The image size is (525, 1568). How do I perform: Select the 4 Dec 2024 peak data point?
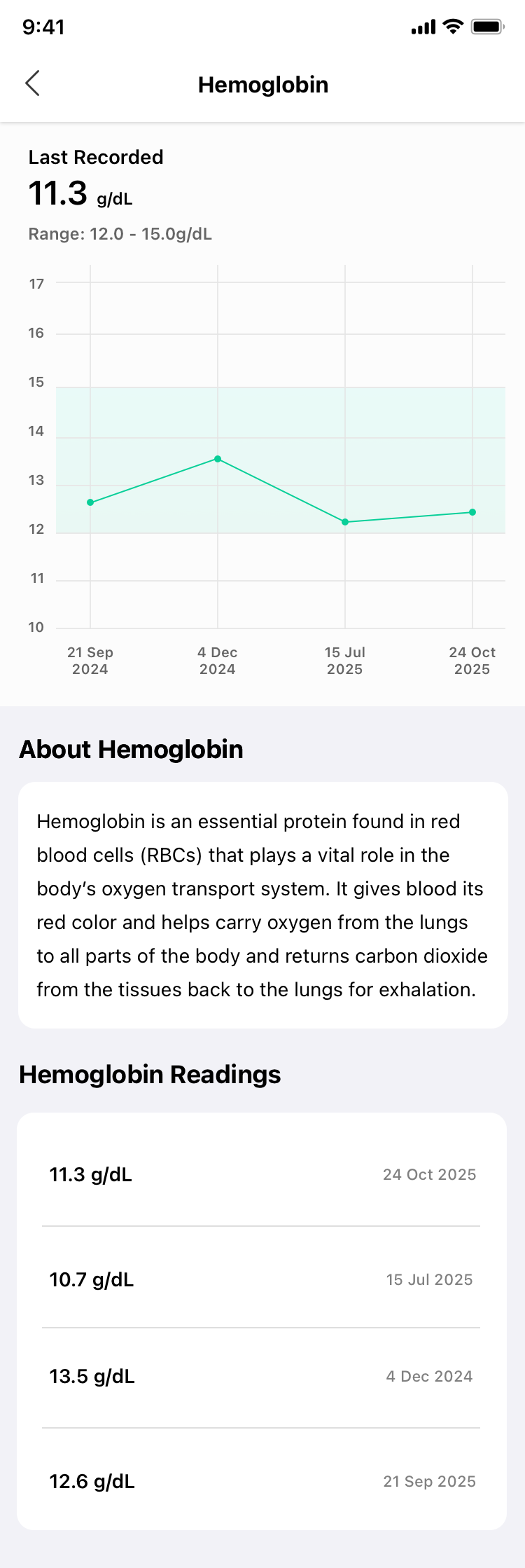coord(217,459)
